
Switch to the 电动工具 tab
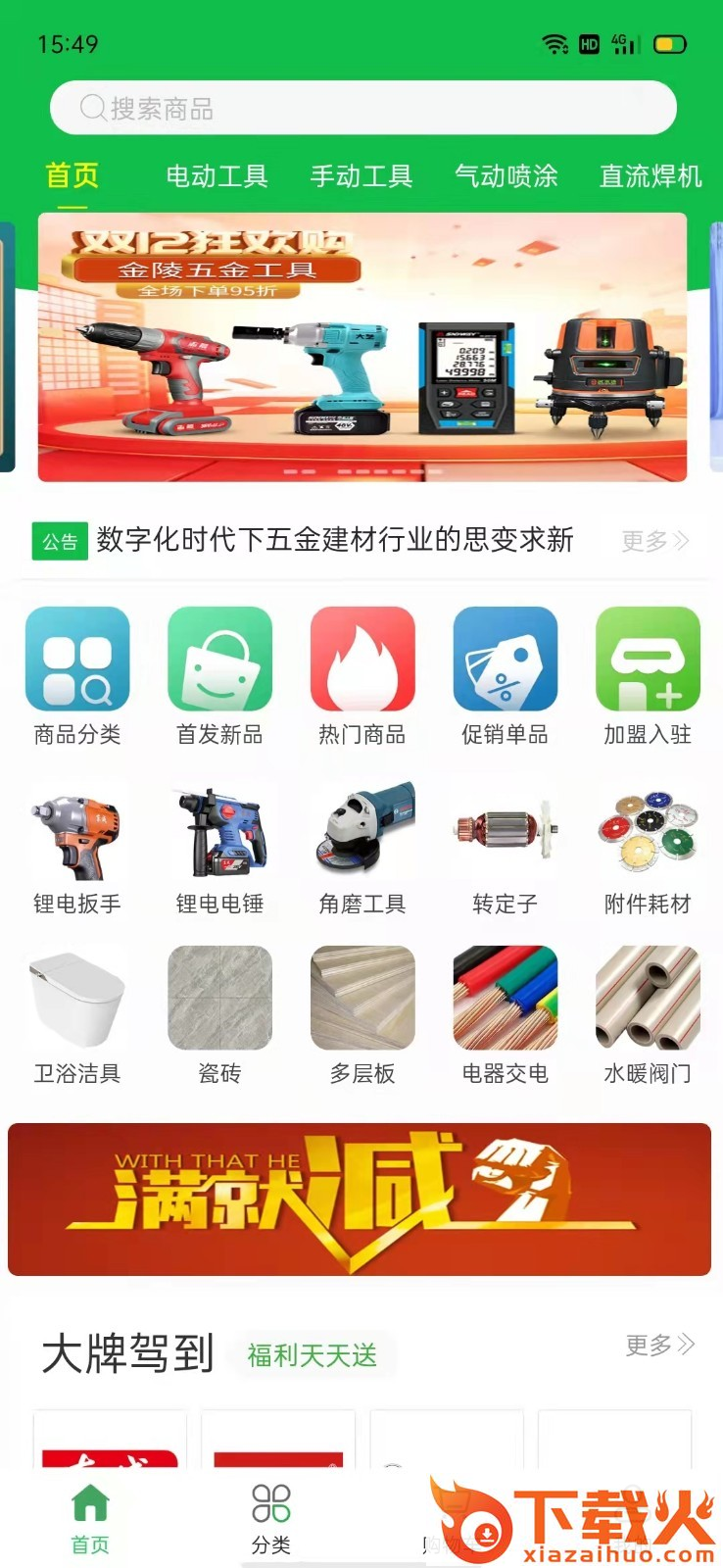point(216,176)
